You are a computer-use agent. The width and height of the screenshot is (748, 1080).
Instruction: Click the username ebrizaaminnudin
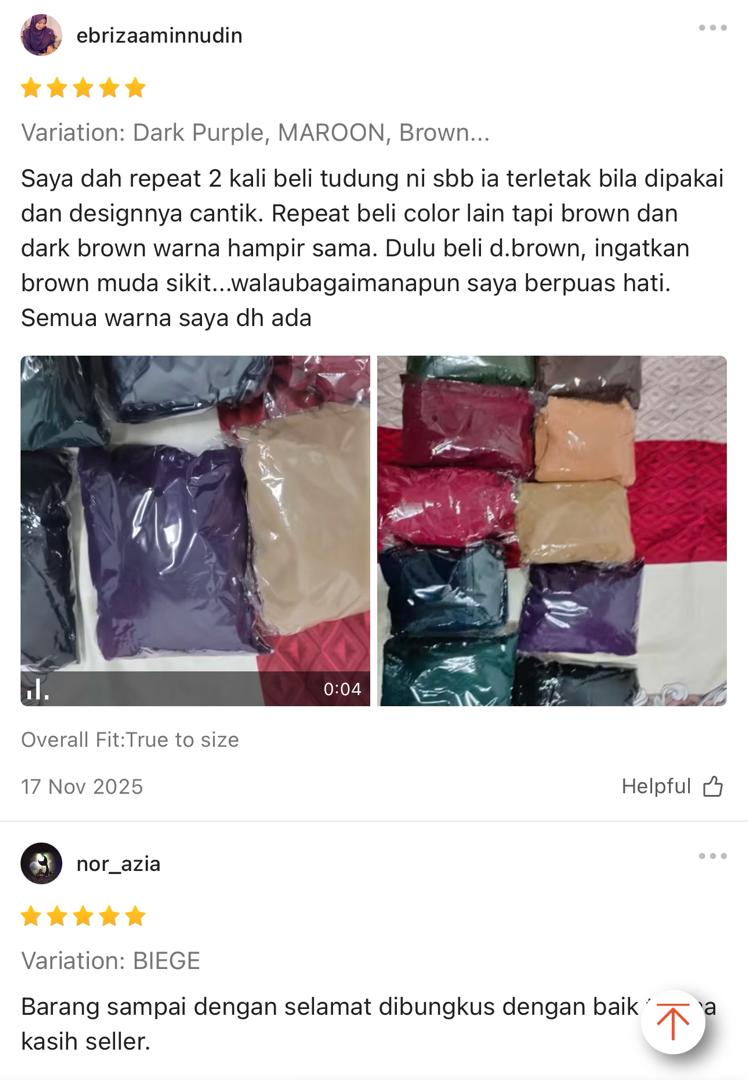coord(160,33)
